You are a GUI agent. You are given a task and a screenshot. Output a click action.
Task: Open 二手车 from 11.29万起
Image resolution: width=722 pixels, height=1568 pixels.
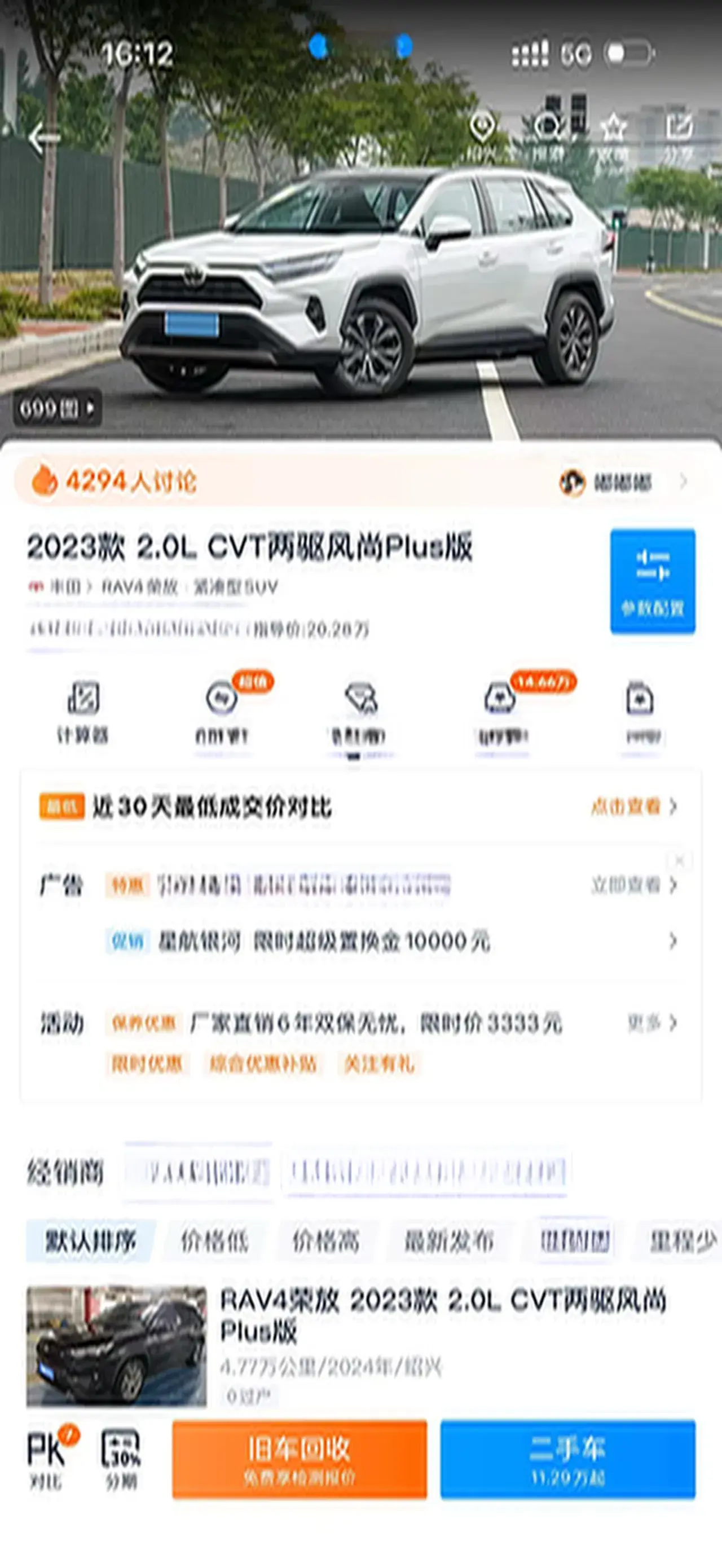[x=567, y=1459]
